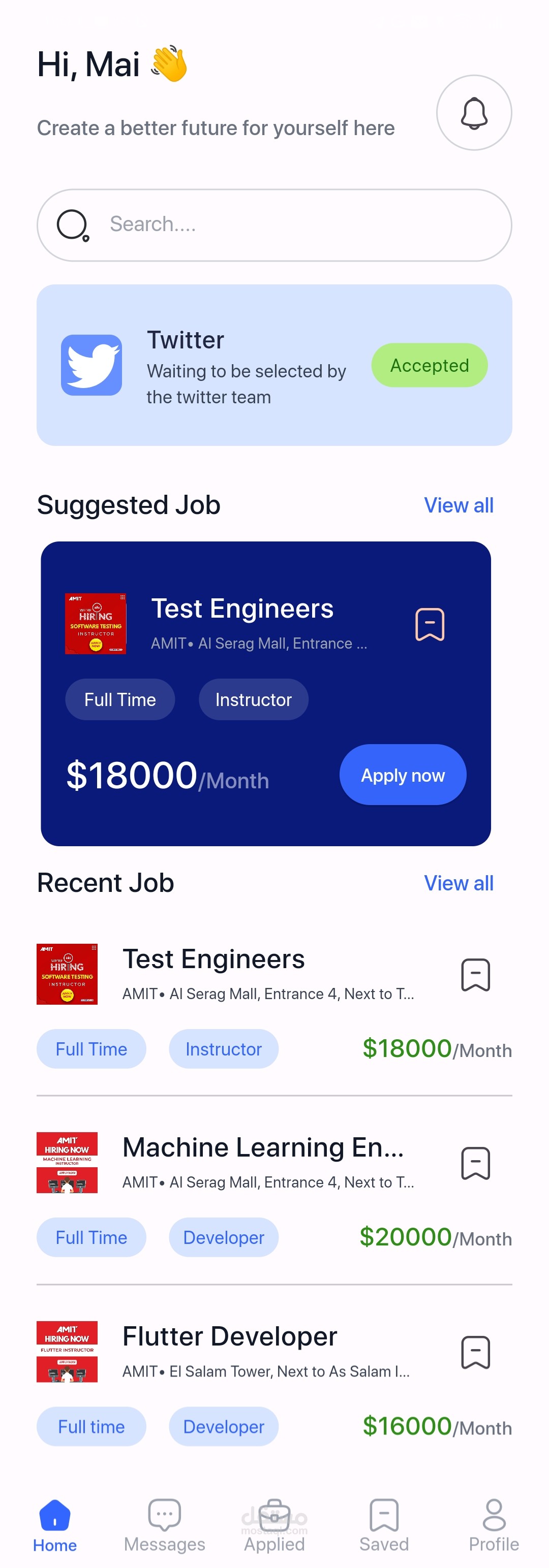The height and width of the screenshot is (1568, 549).
Task: Toggle bookmark on Machine Learning Engineer job
Action: pyautogui.click(x=475, y=1163)
